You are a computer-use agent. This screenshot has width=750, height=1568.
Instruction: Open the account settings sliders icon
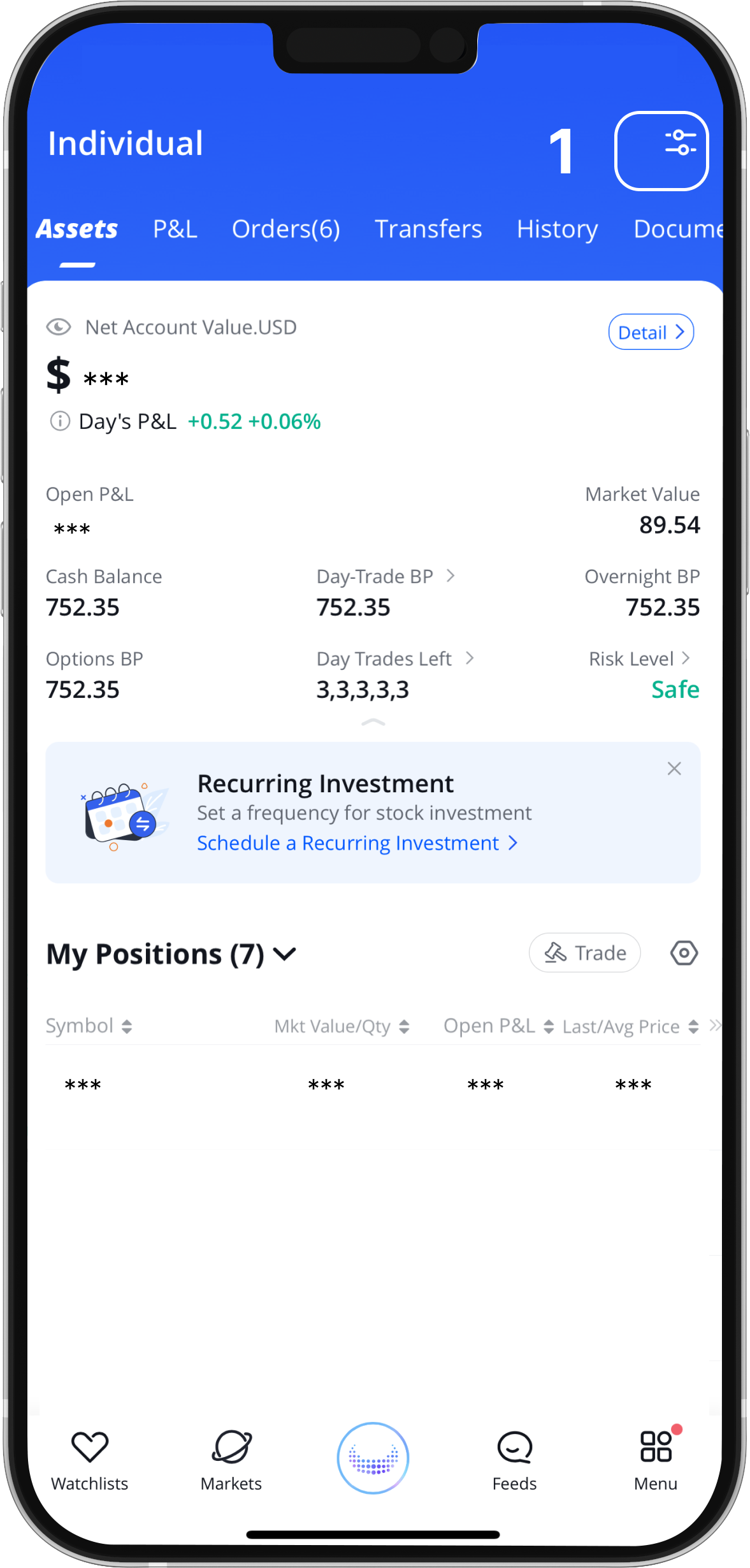pos(679,143)
